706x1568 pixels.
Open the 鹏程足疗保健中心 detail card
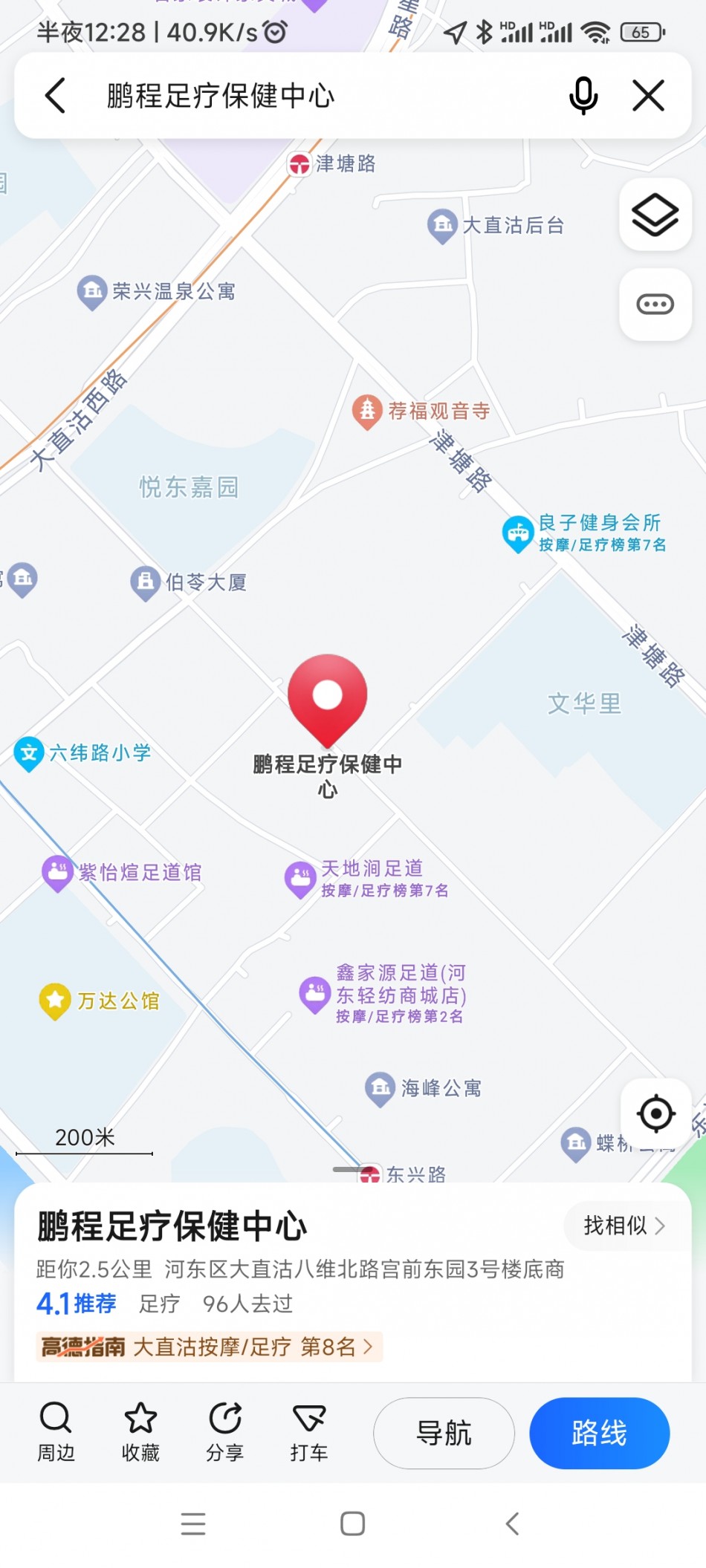[x=353, y=1281]
